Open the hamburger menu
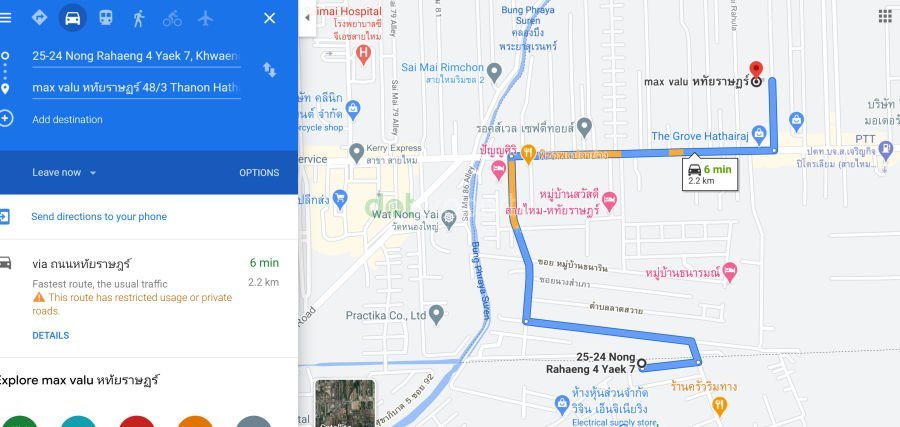Screen dimensions: 900x427 tap(6, 17)
